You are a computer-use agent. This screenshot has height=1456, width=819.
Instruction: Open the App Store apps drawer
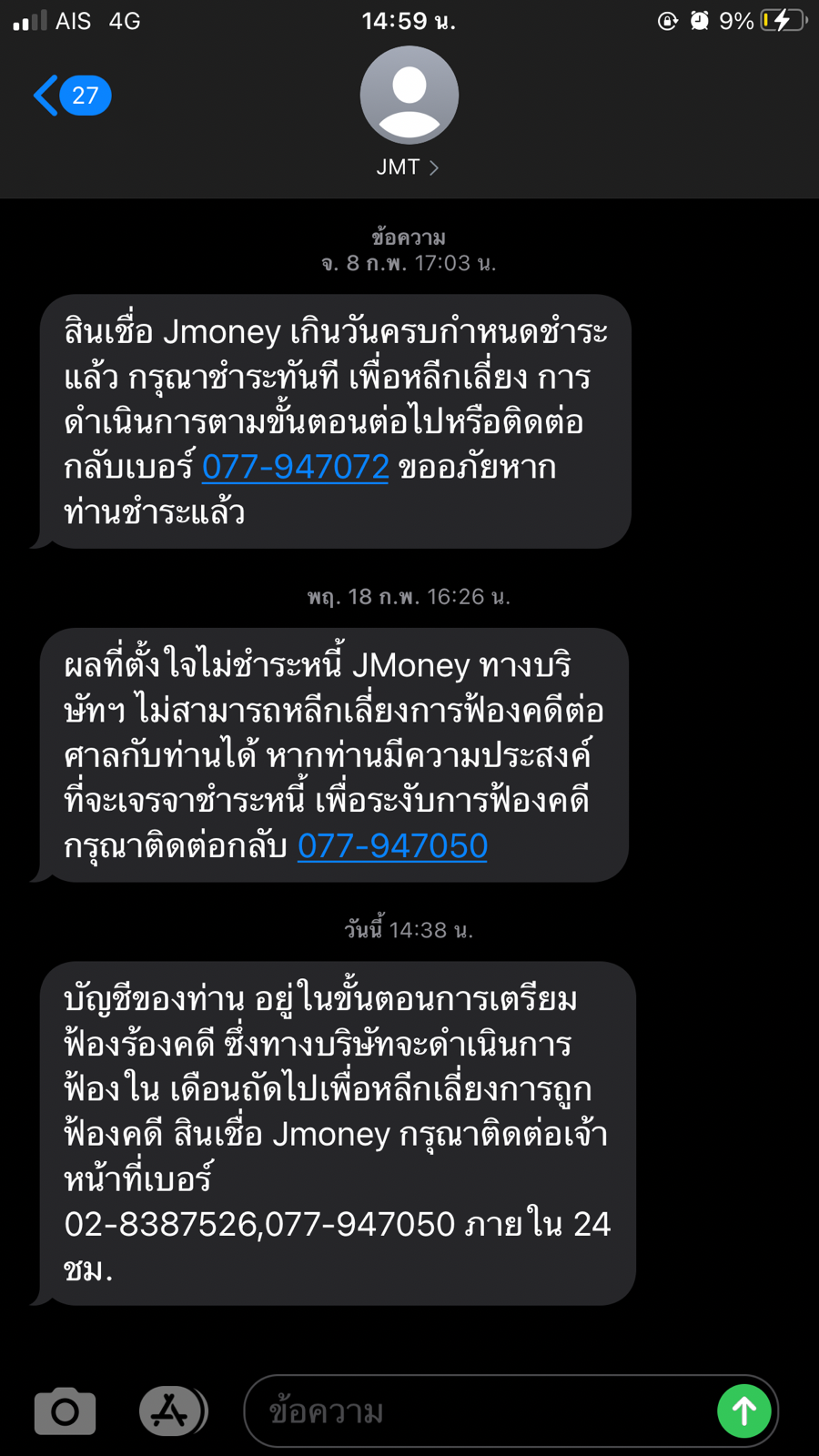click(172, 1411)
